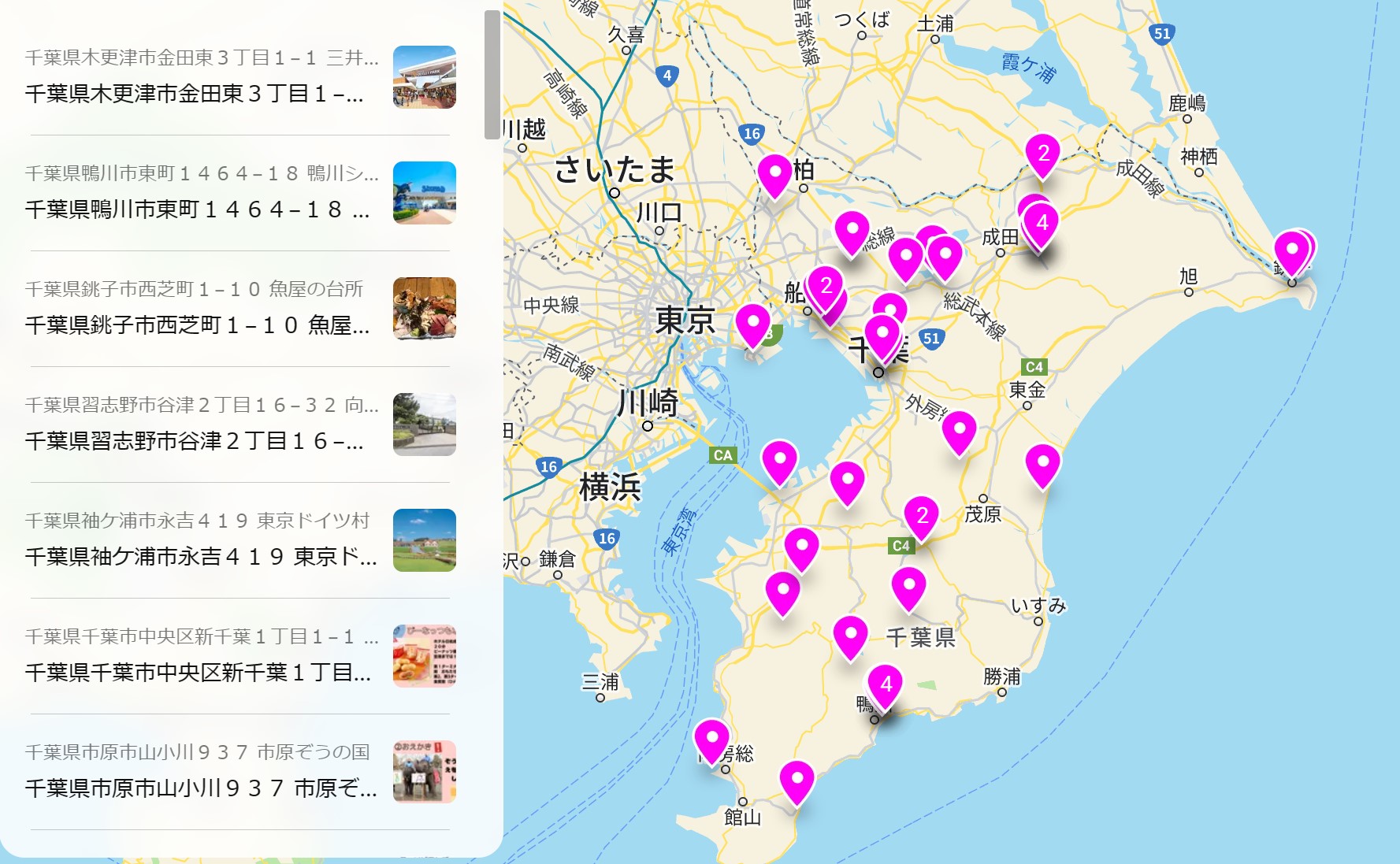Screen dimensions: 1400x864
Task: Tap the cluster pin 2 south of 霞ケ浦
Action: (x=1043, y=154)
